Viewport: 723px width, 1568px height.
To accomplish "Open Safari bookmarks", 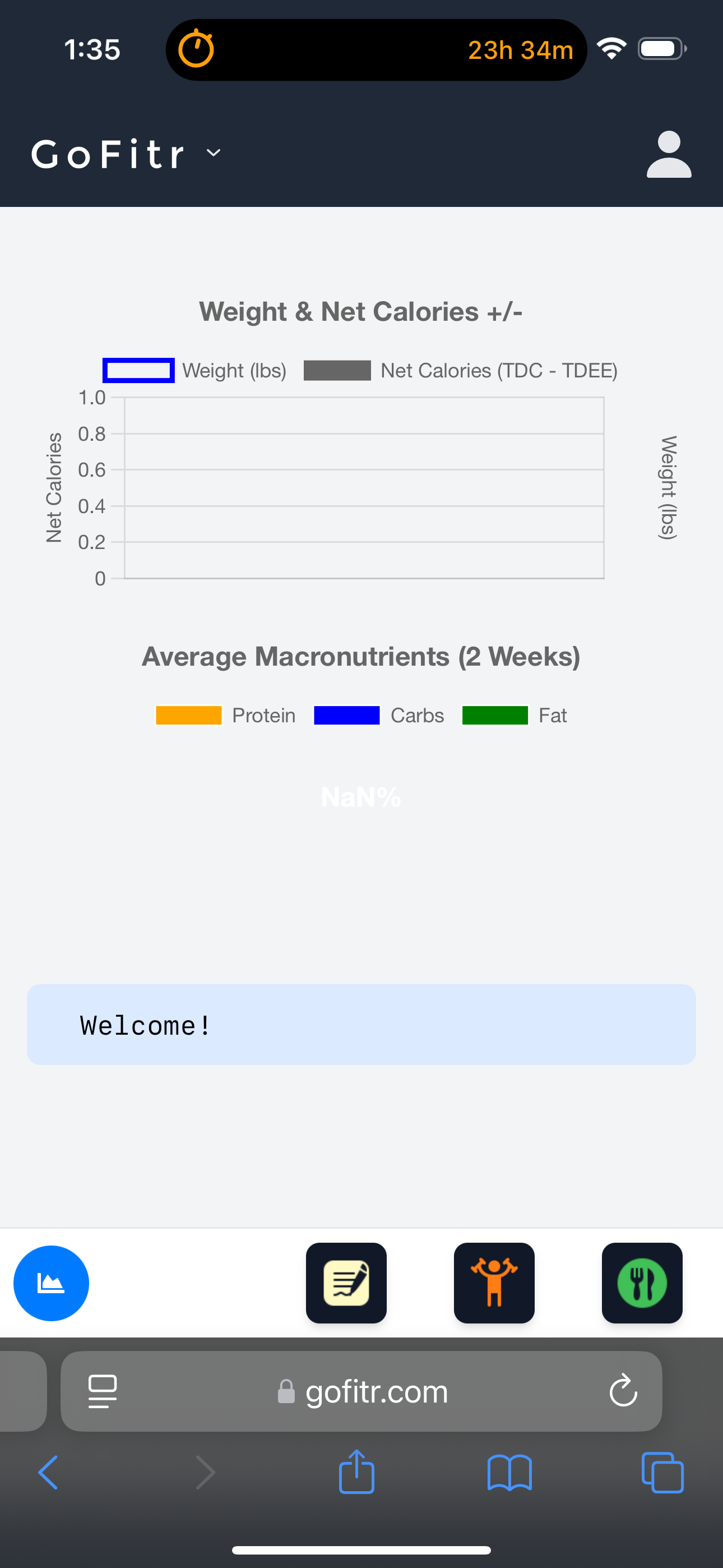I will click(510, 1472).
